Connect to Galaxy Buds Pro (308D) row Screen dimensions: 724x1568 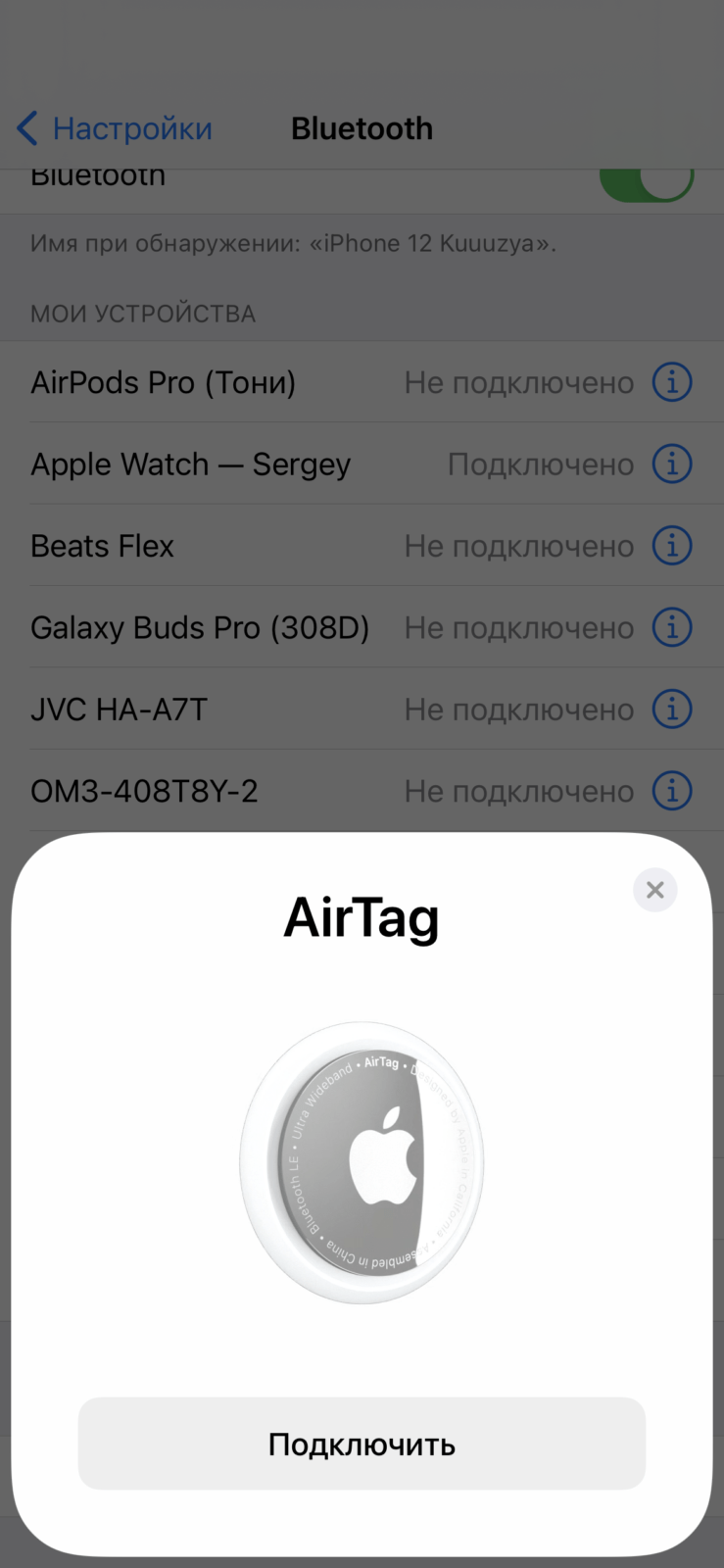pos(362,627)
